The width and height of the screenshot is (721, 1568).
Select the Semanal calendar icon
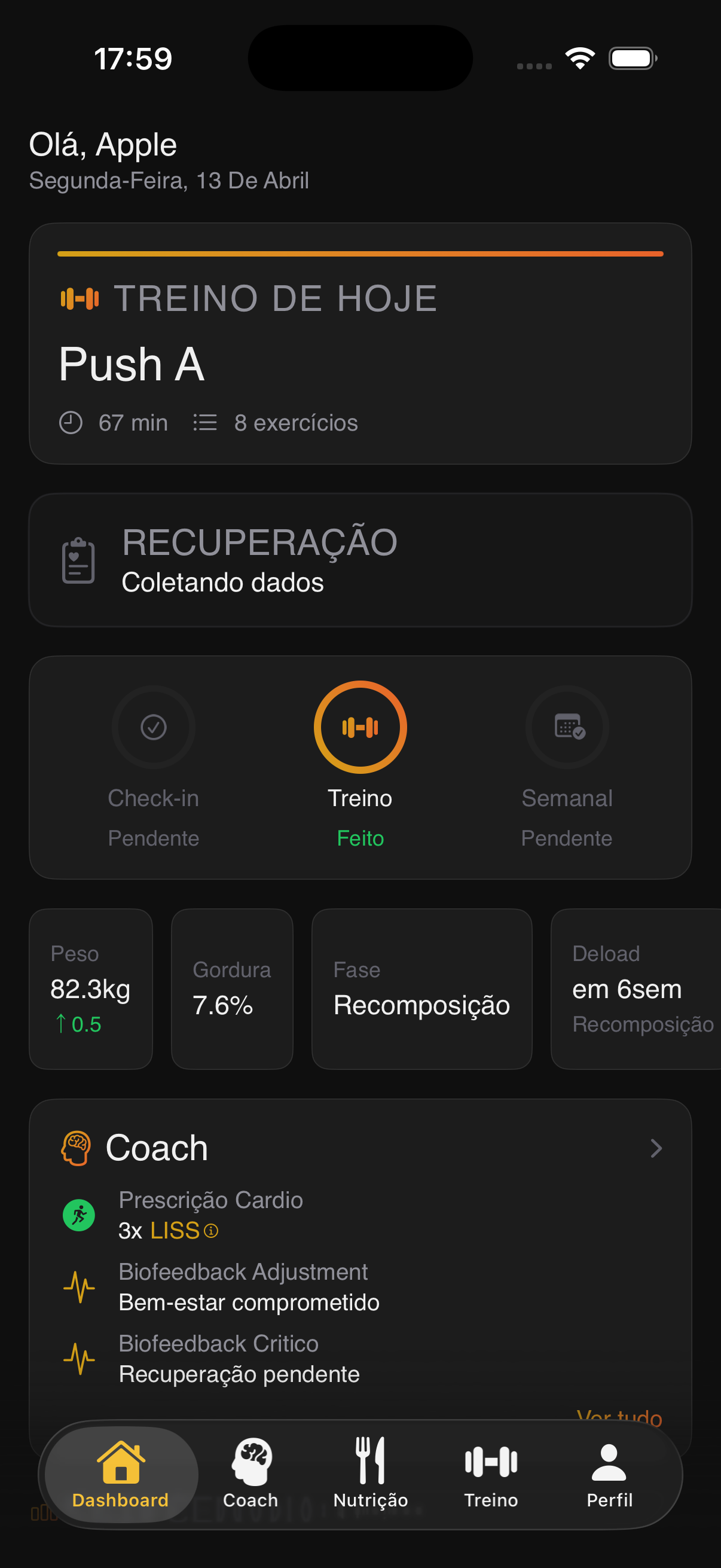[567, 727]
